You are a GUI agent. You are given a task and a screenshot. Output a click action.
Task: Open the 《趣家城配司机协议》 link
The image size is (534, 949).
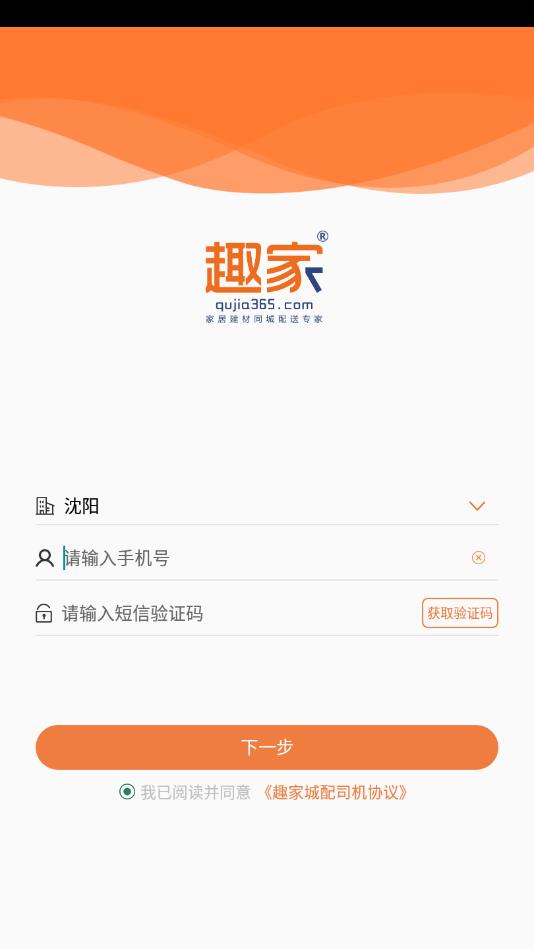click(x=335, y=792)
